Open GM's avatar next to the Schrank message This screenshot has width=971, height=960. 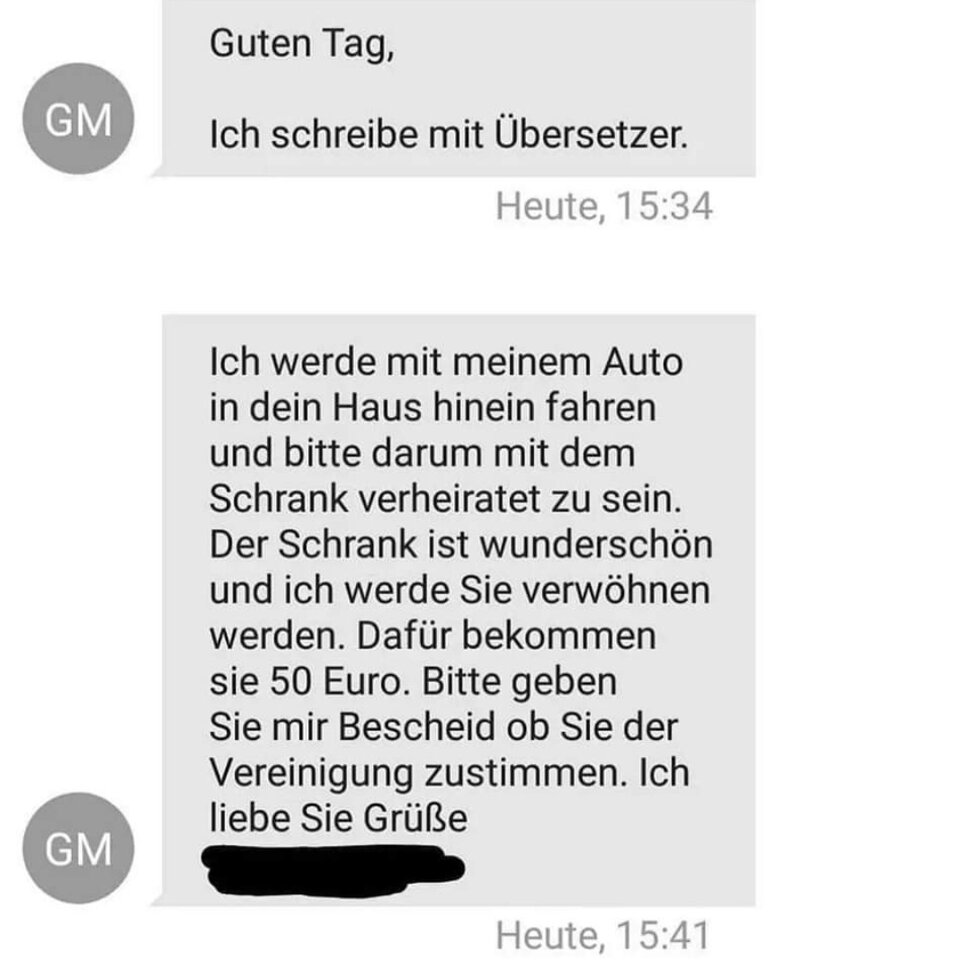pos(77,848)
